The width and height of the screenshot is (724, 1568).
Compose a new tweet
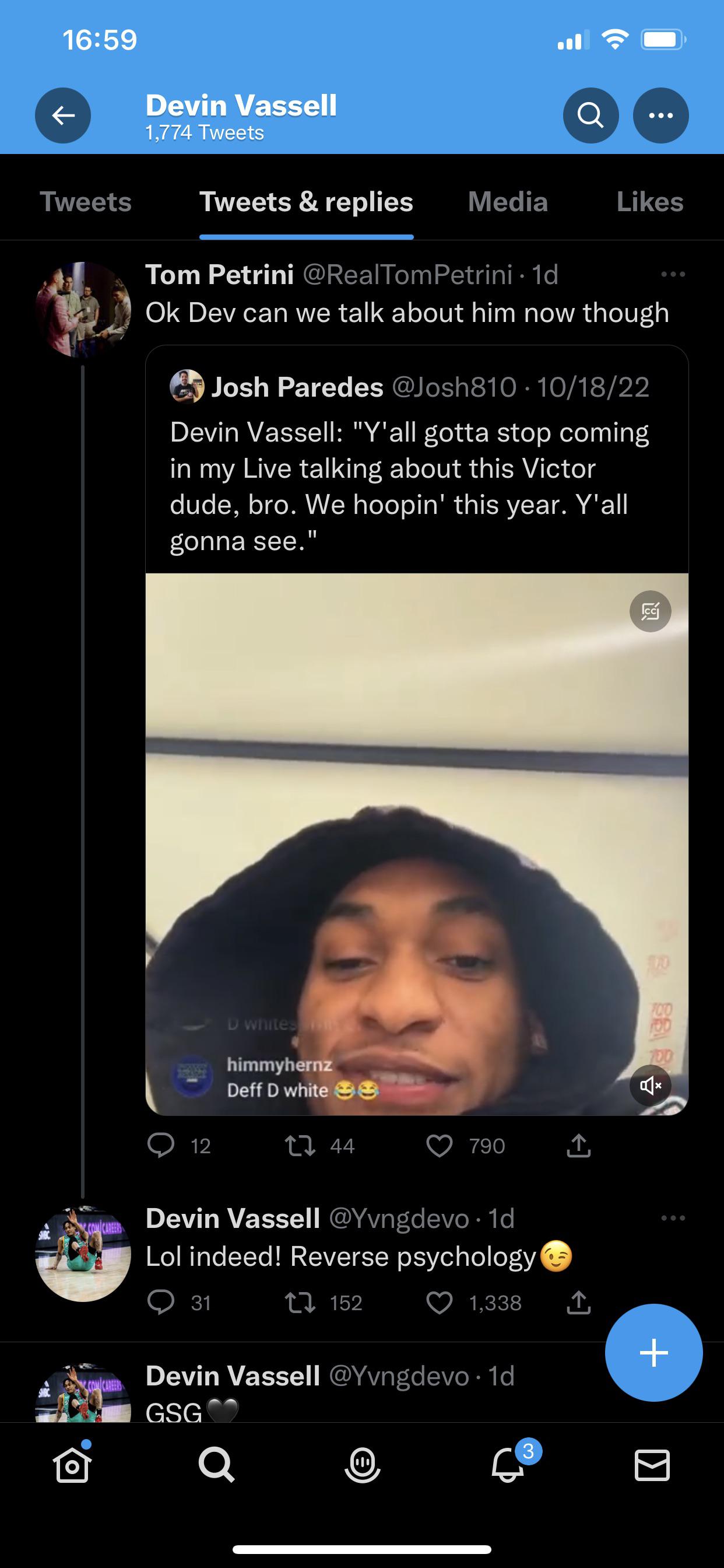coord(653,1353)
